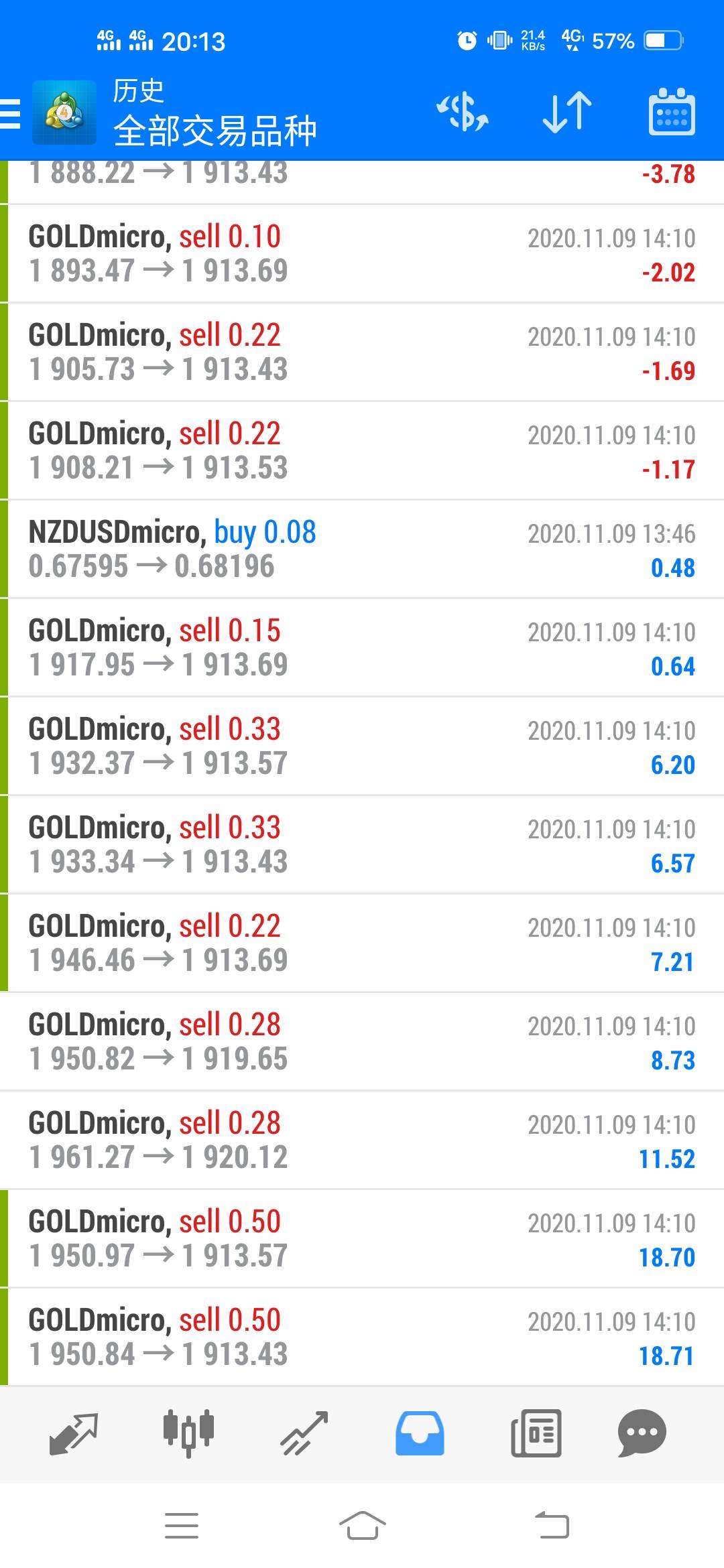The image size is (724, 1568).
Task: Open the NZDUSDmicro buy 0.08 trade
Action: 362,549
